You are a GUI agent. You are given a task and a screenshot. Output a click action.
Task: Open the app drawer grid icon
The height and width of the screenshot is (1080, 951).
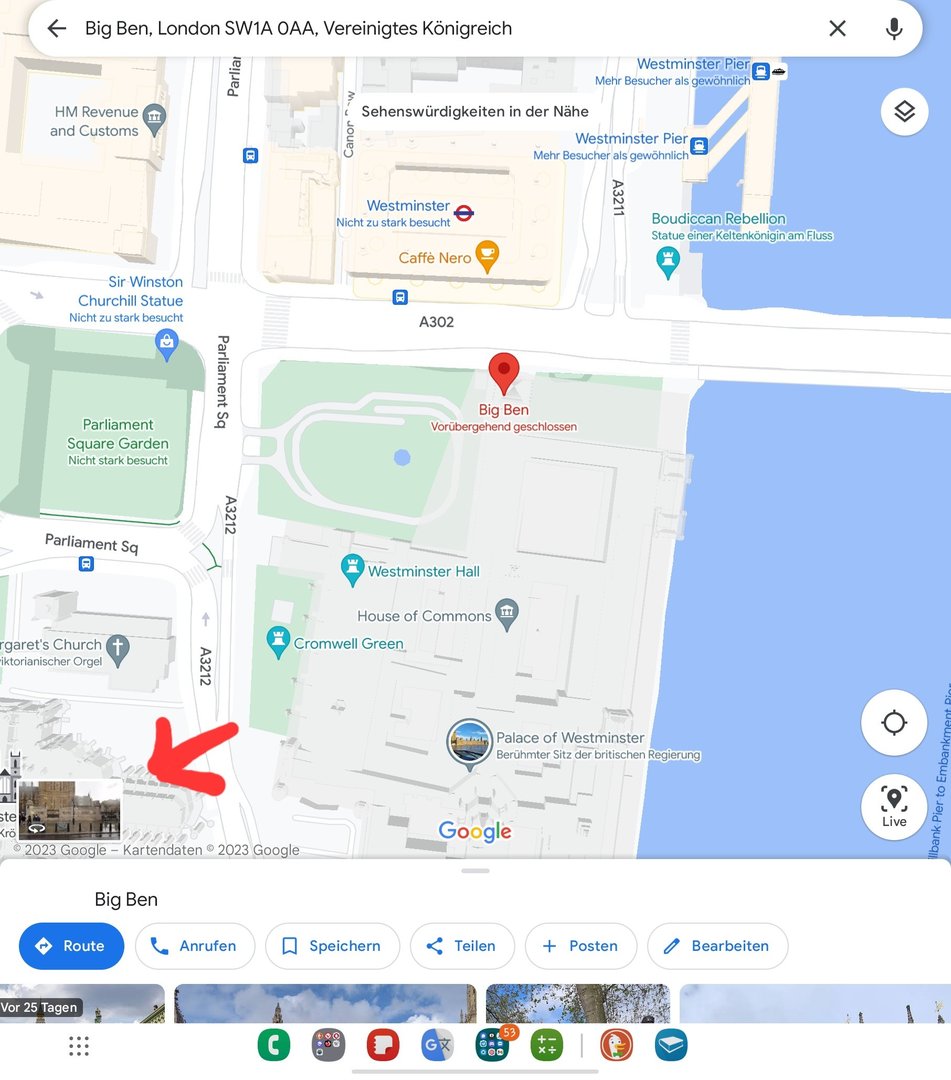tap(79, 1046)
